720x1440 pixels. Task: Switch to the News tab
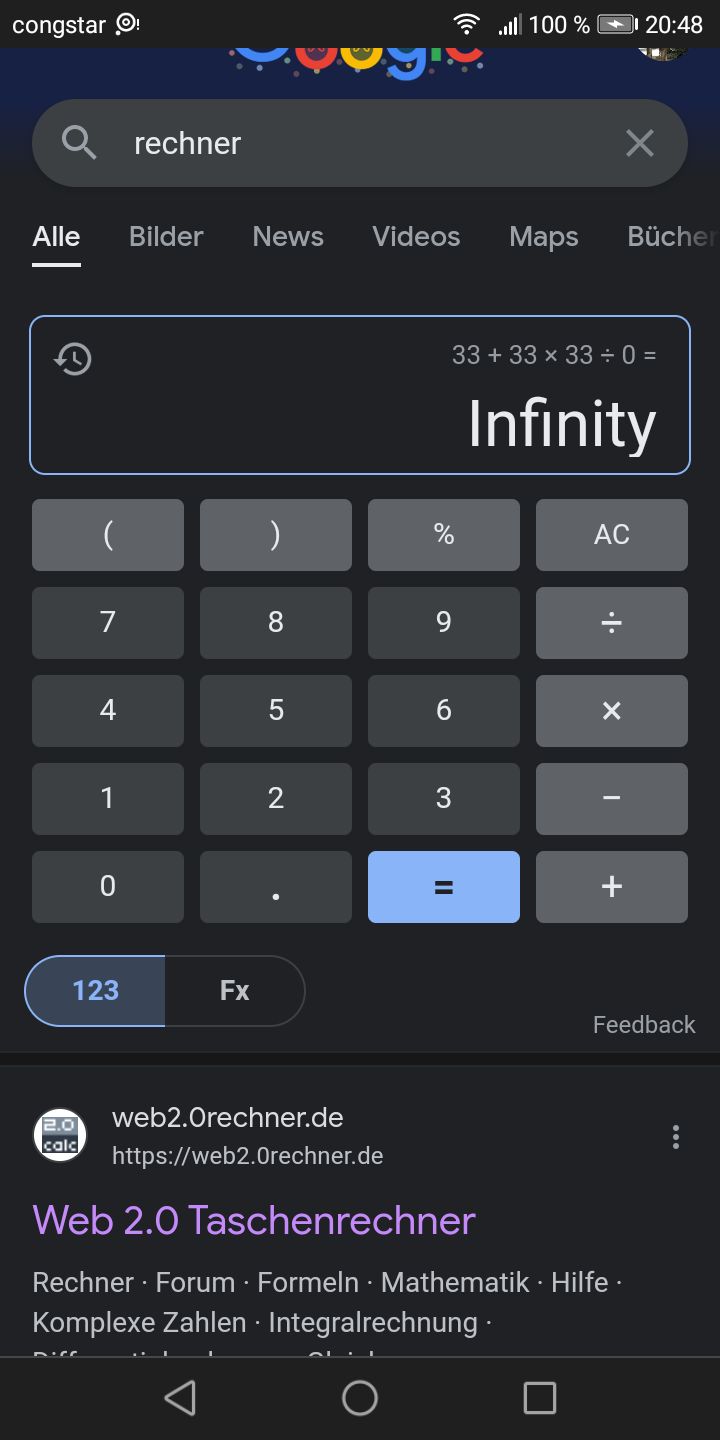pyautogui.click(x=288, y=237)
